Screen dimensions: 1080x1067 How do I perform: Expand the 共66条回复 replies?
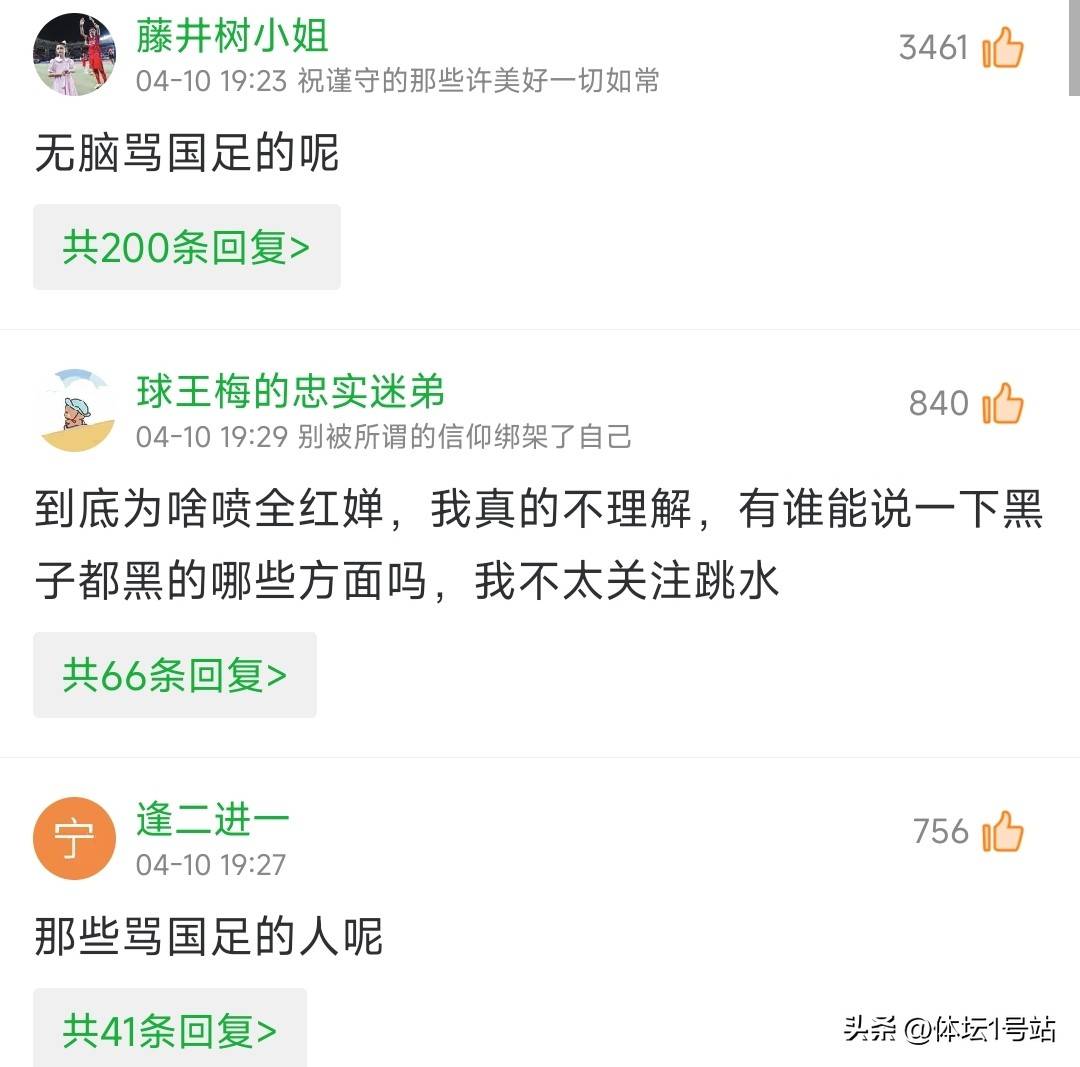coord(175,675)
